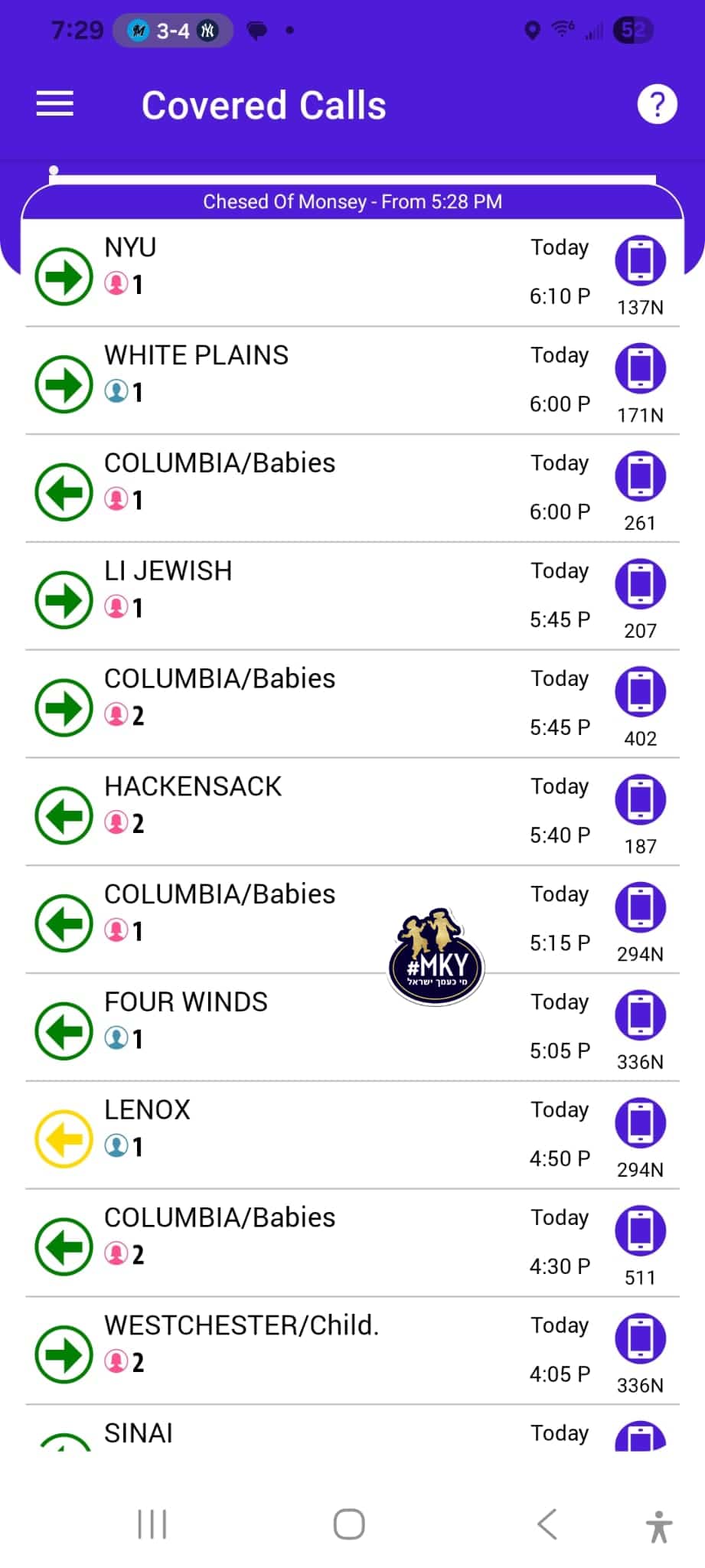Tap the phone icon for unit 137N
705x1568 pixels.
pyautogui.click(x=640, y=260)
